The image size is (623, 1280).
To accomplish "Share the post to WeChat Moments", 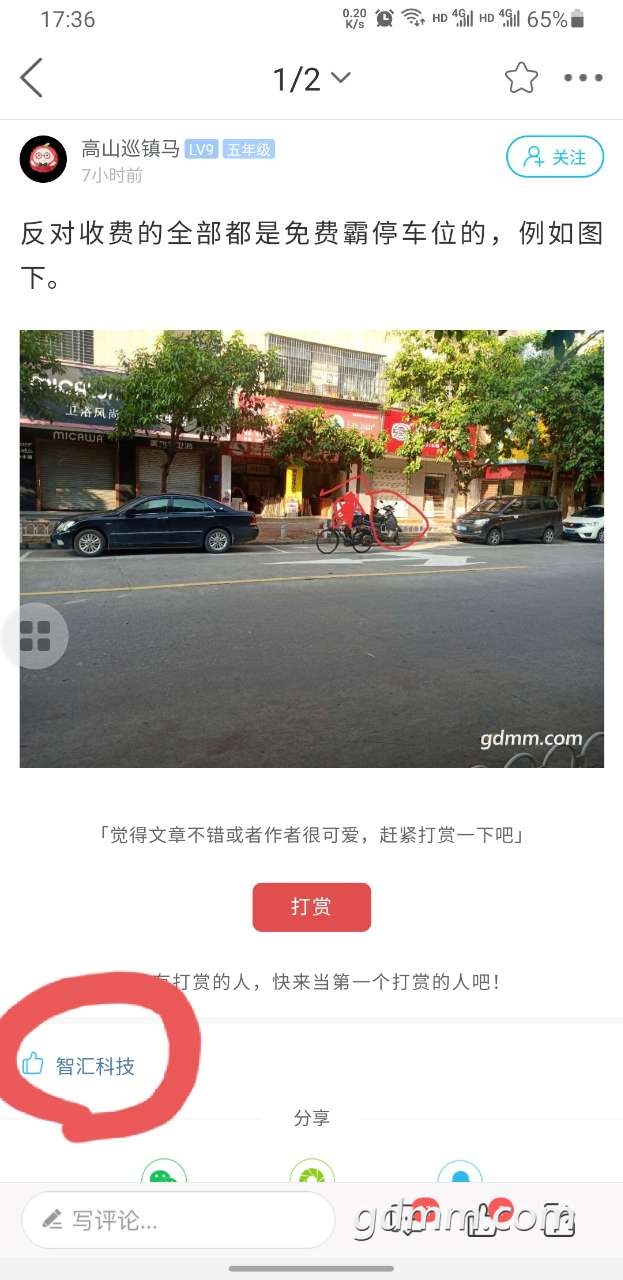I will pos(312,1171).
